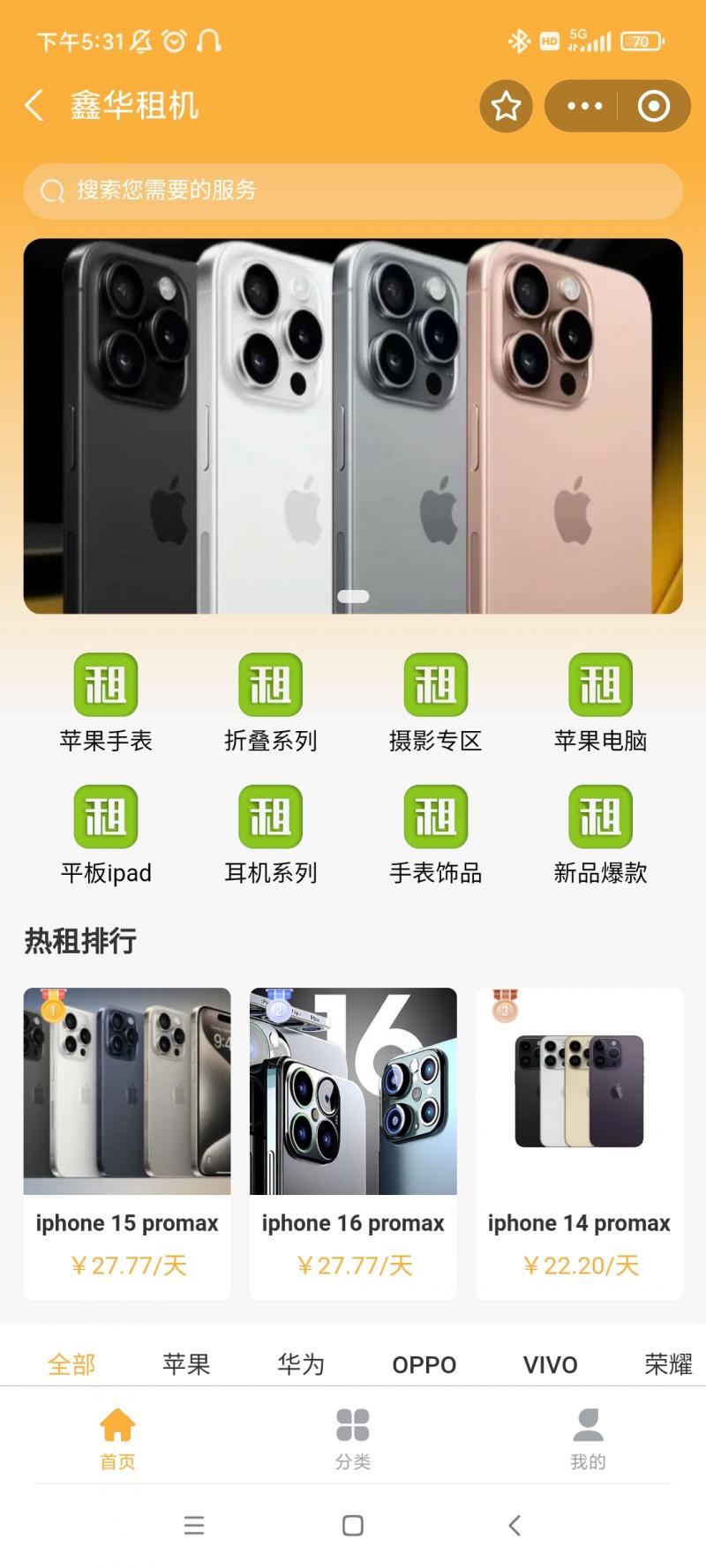The width and height of the screenshot is (706, 1568).
Task: Open the three-dot more menu
Action: coord(584,107)
